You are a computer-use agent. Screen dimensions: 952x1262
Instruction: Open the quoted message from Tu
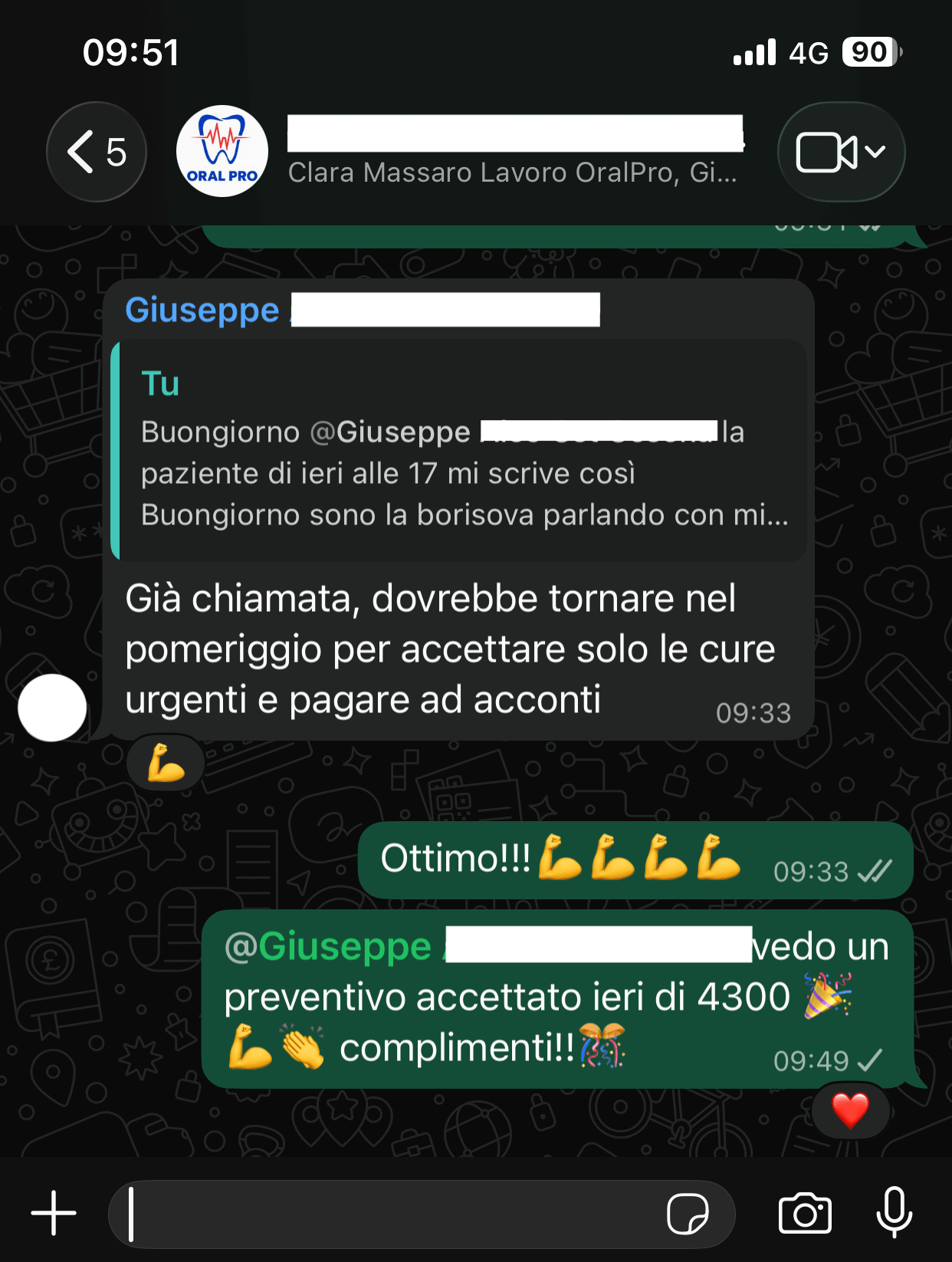click(460, 451)
